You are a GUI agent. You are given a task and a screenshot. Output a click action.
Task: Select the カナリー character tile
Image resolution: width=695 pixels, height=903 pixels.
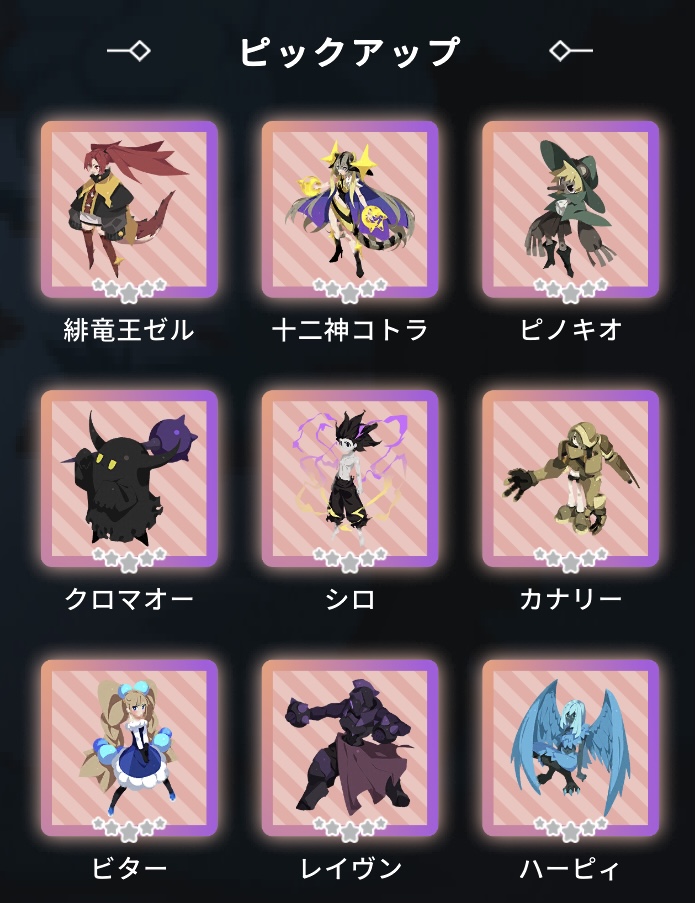click(570, 479)
